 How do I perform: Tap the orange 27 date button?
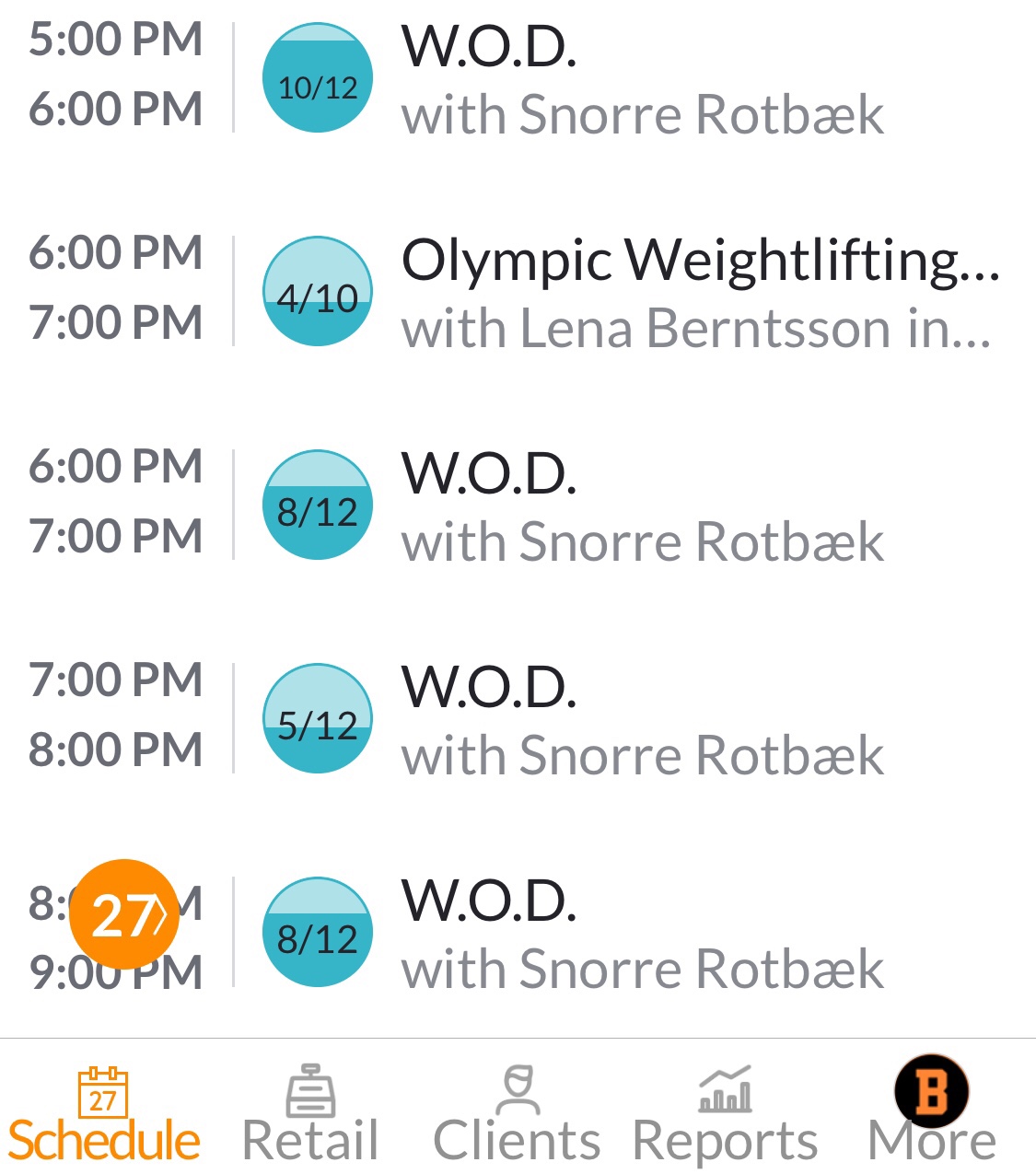(x=124, y=914)
